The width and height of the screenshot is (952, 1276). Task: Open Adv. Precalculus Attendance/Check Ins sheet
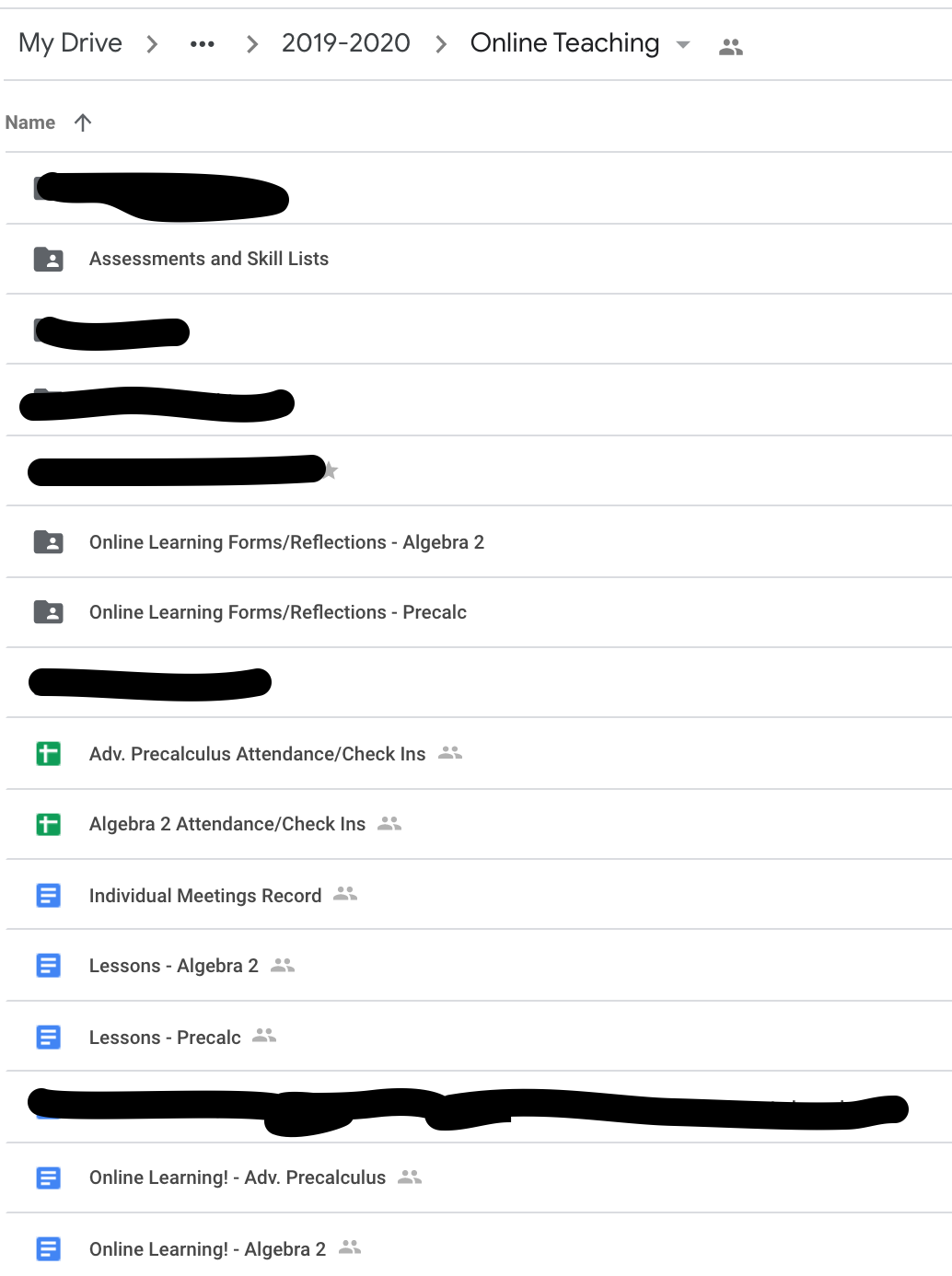coord(257,754)
